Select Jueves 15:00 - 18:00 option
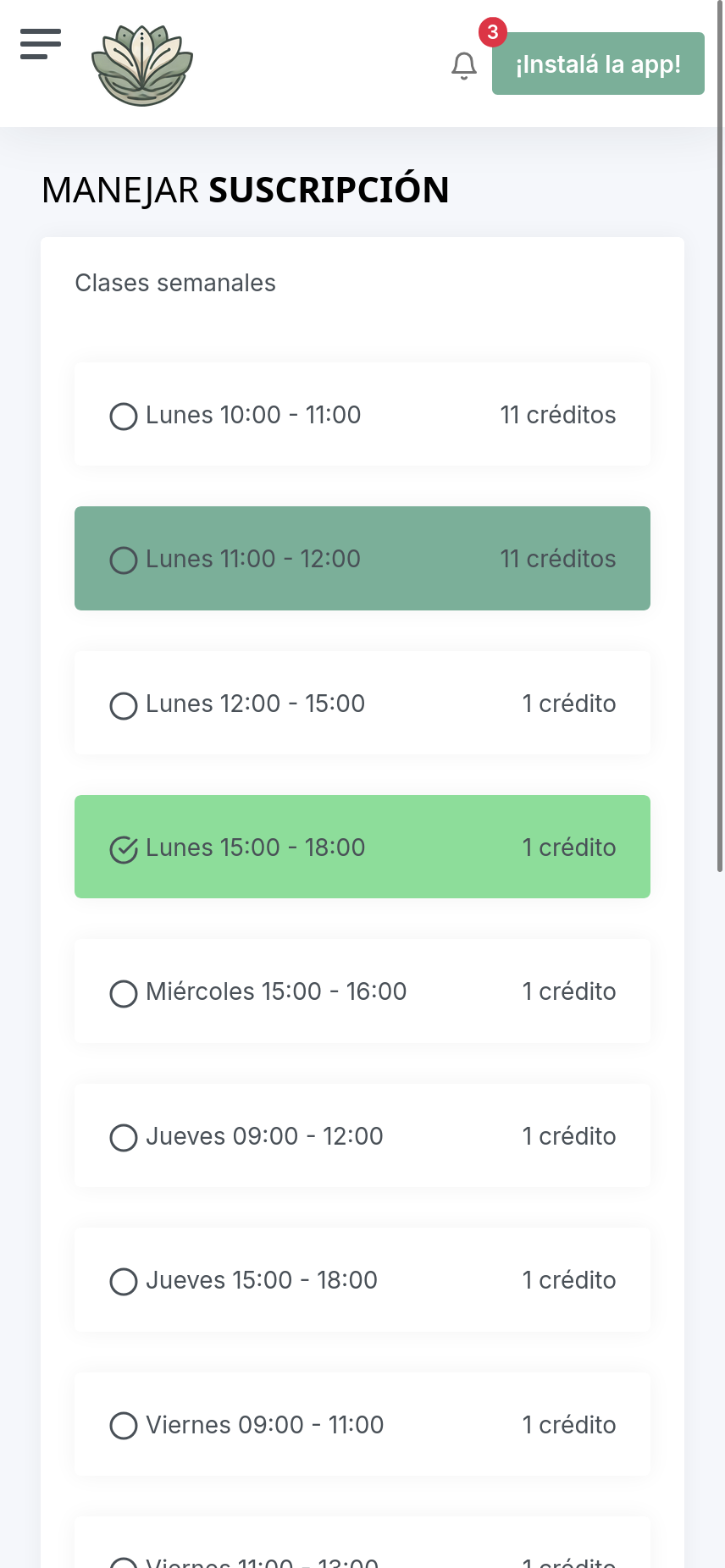The height and width of the screenshot is (1568, 725). (x=124, y=1281)
